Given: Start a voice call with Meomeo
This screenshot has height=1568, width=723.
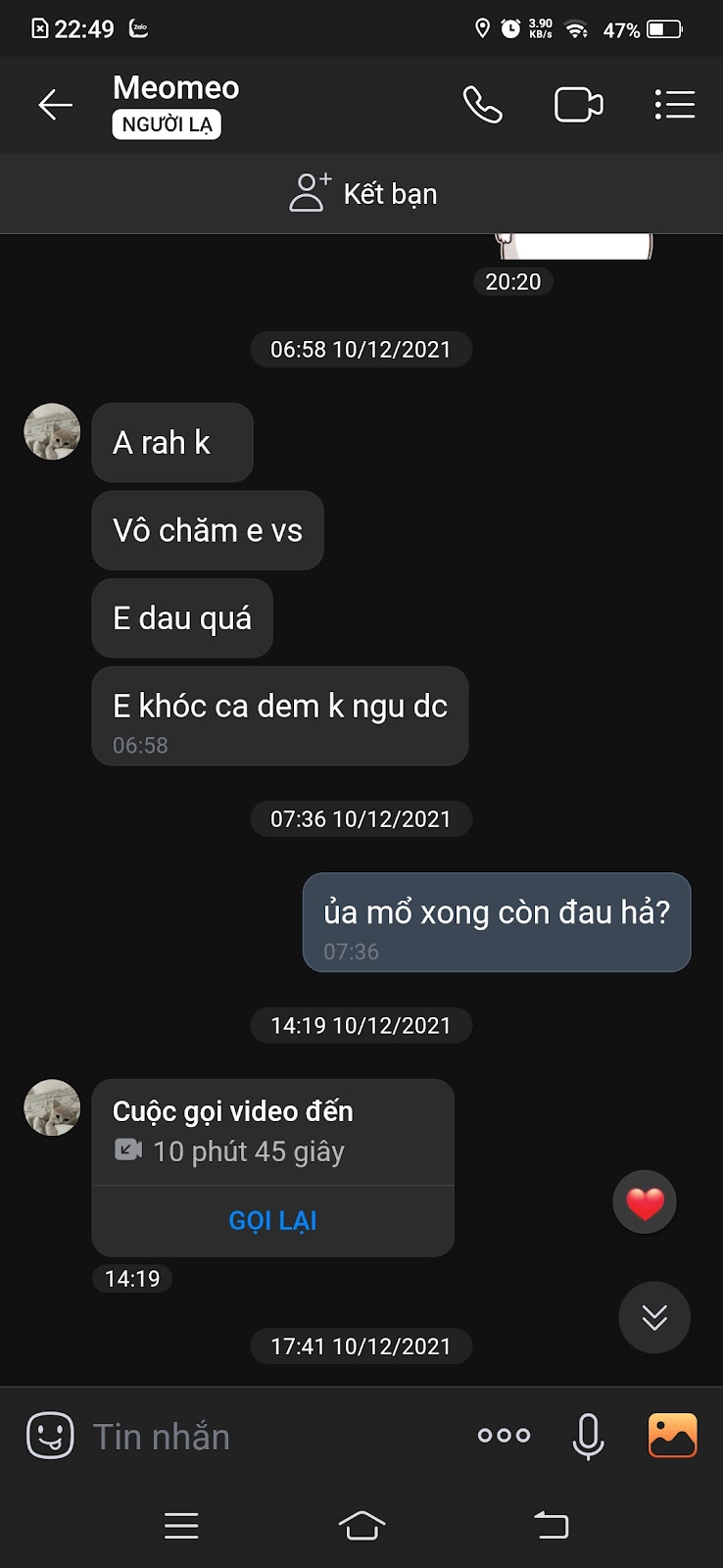Looking at the screenshot, I should pos(482,105).
